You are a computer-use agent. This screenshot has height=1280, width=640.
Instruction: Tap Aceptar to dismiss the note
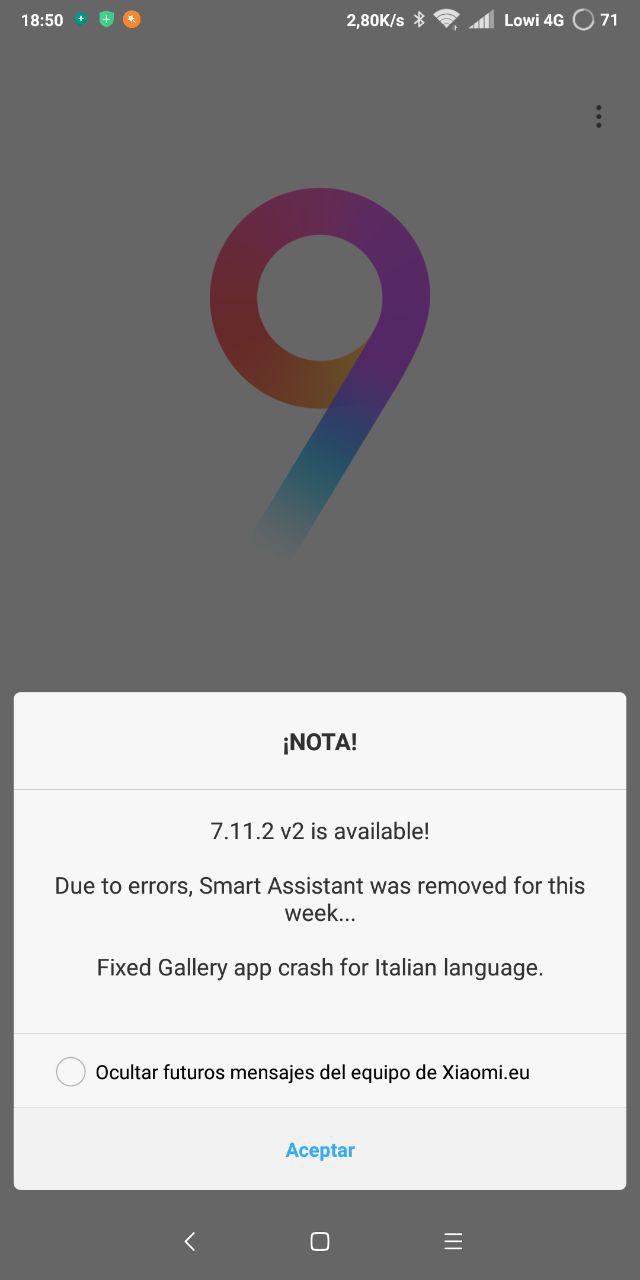pyautogui.click(x=320, y=1150)
